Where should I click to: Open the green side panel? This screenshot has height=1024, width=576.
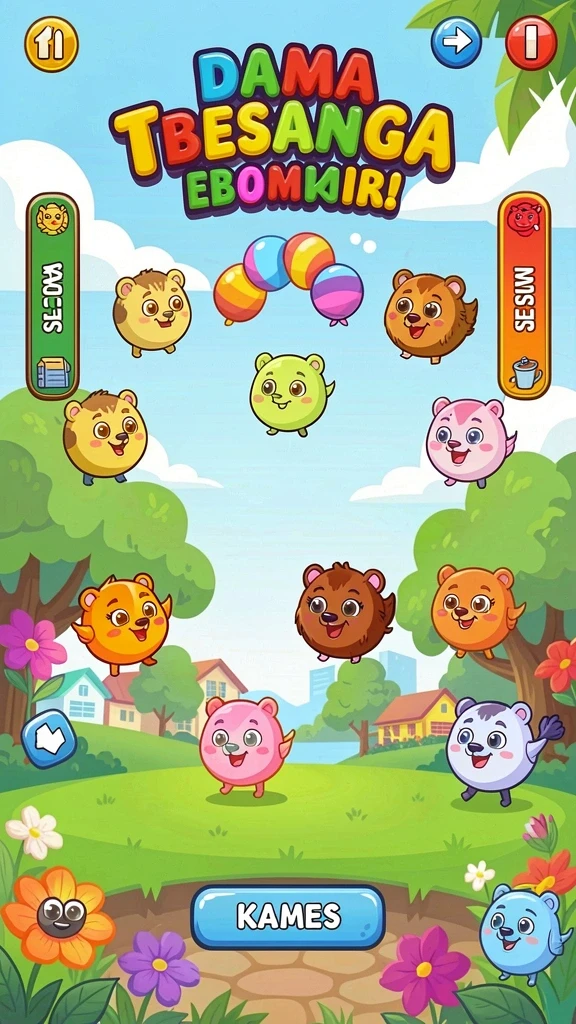[53, 296]
